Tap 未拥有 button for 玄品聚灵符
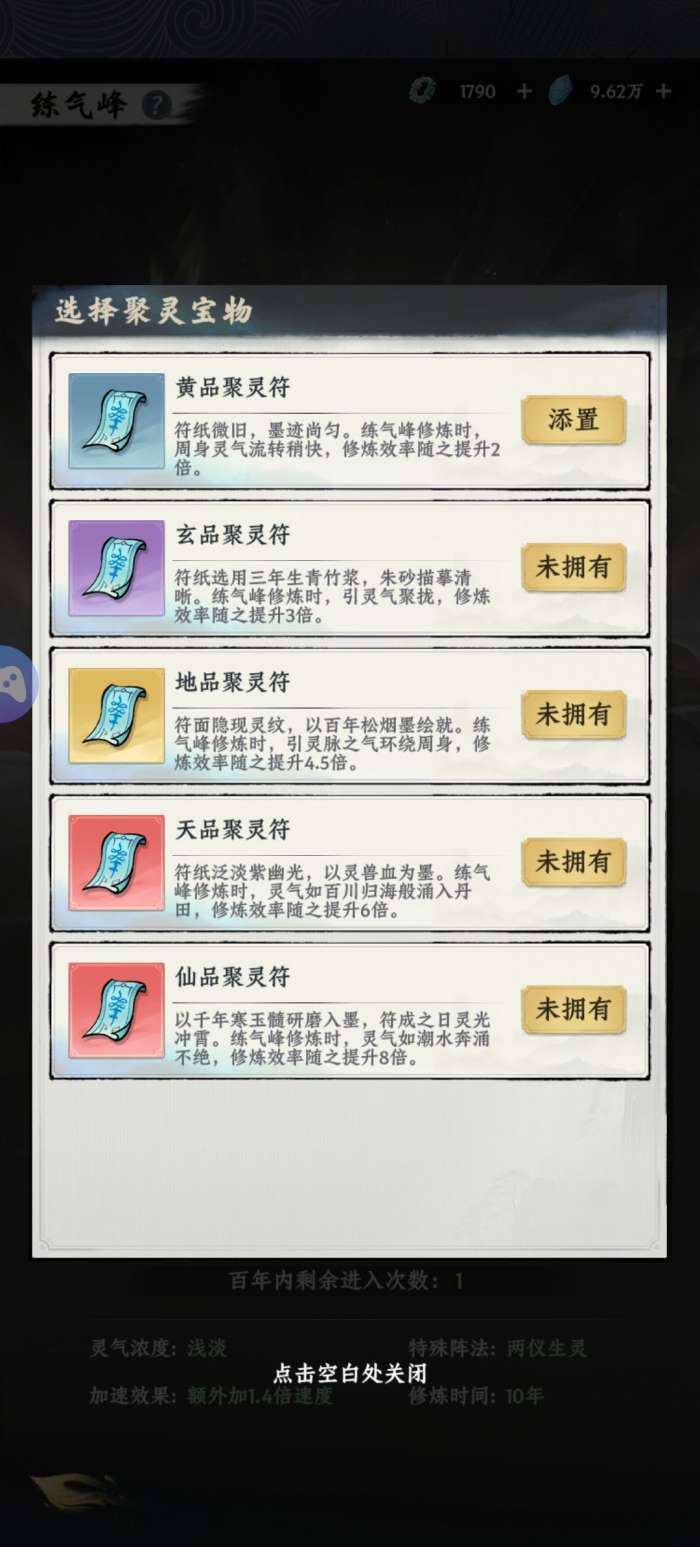Viewport: 700px width, 1547px height. tap(574, 567)
